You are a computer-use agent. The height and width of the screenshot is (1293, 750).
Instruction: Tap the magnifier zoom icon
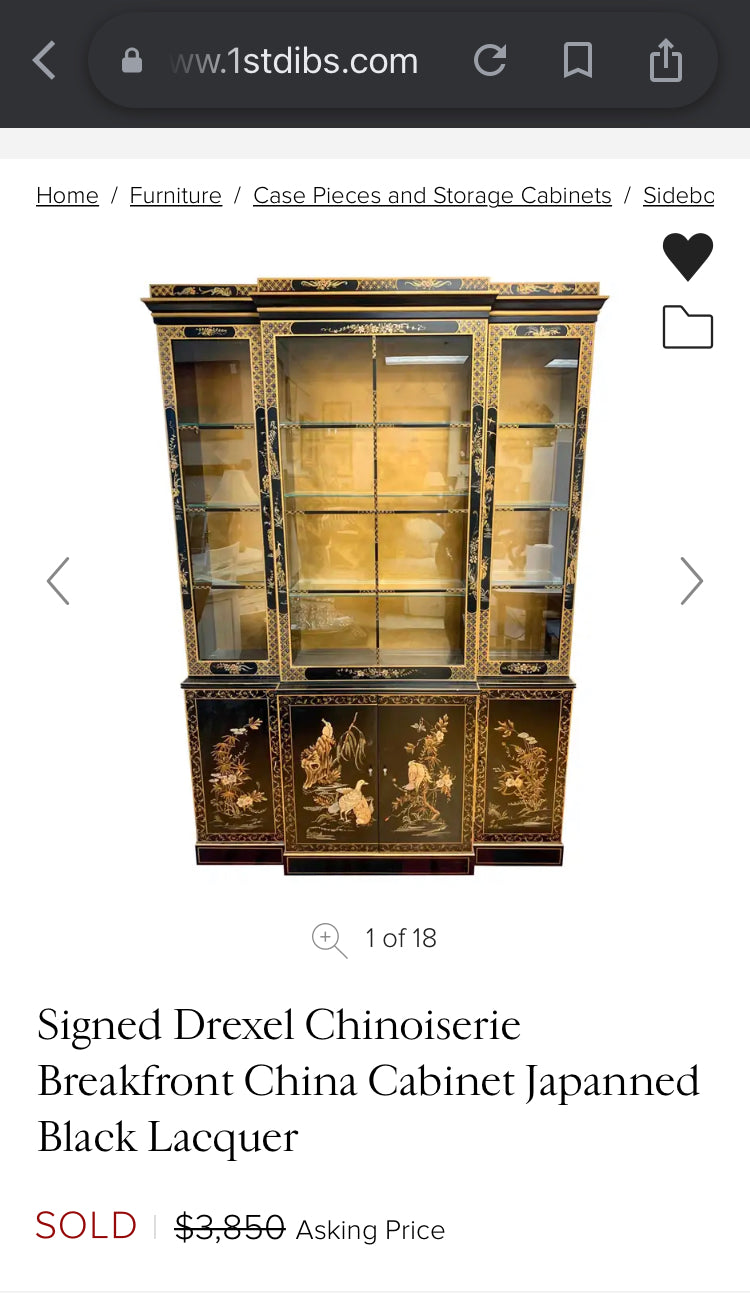click(x=329, y=940)
